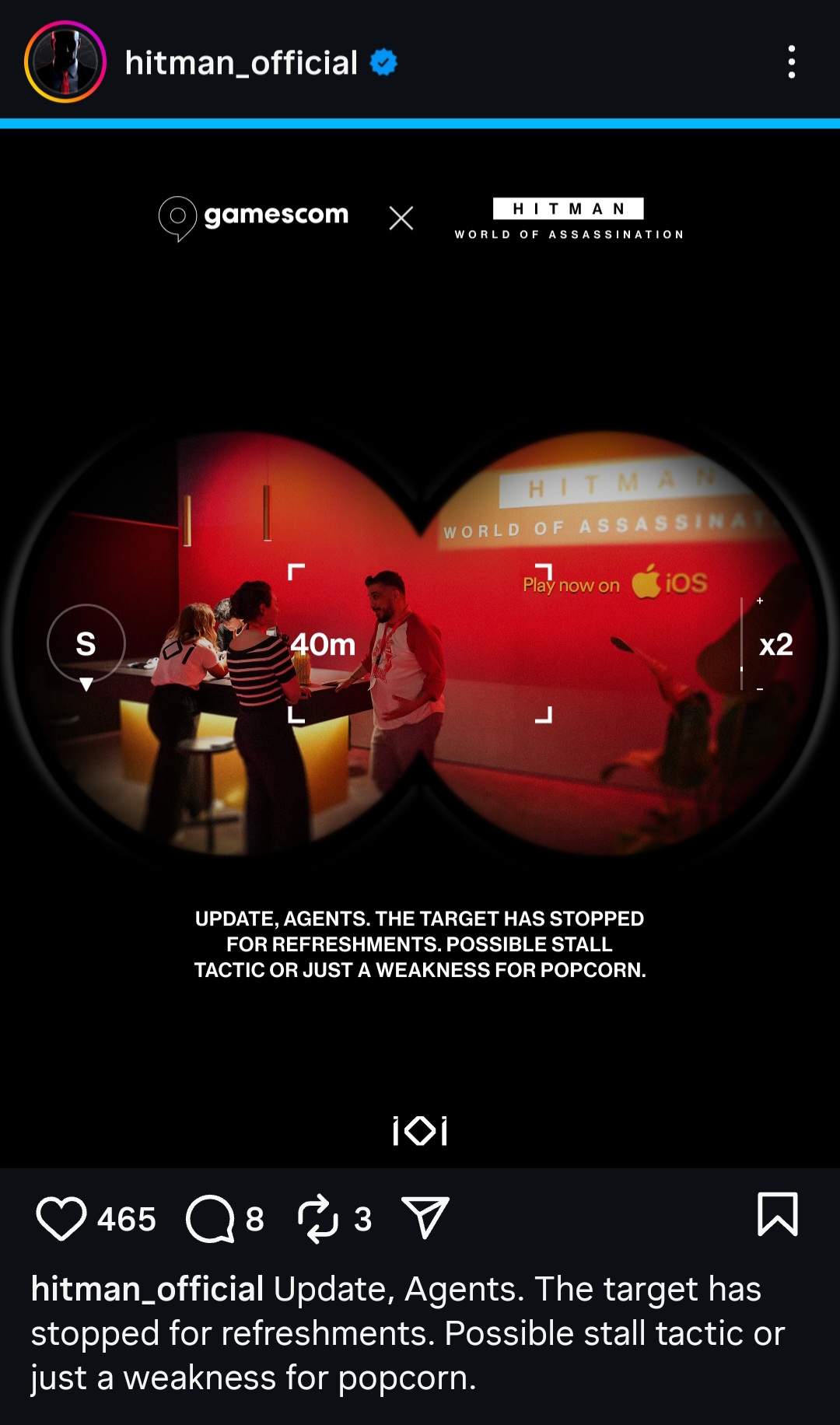Open the comments on this post
This screenshot has height=1425, width=840.
click(x=211, y=1218)
